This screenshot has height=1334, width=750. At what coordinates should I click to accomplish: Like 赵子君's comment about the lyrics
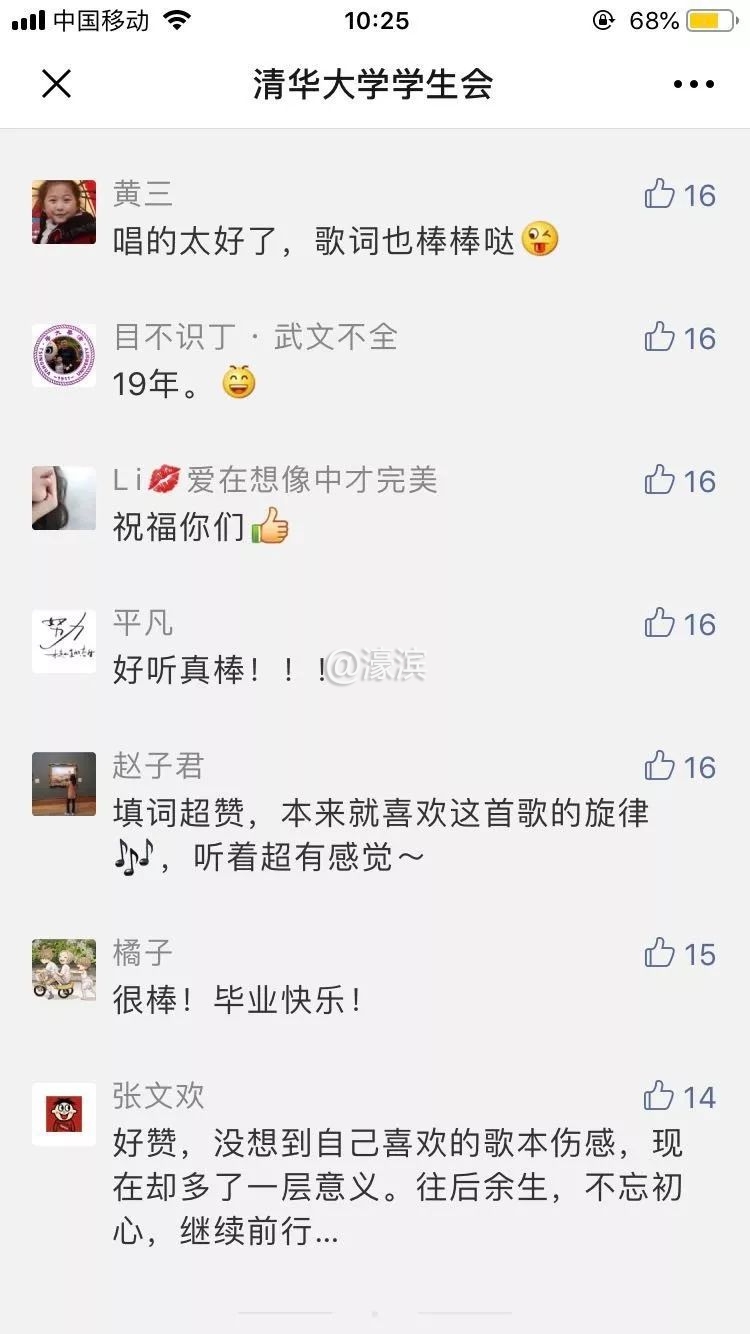click(660, 767)
